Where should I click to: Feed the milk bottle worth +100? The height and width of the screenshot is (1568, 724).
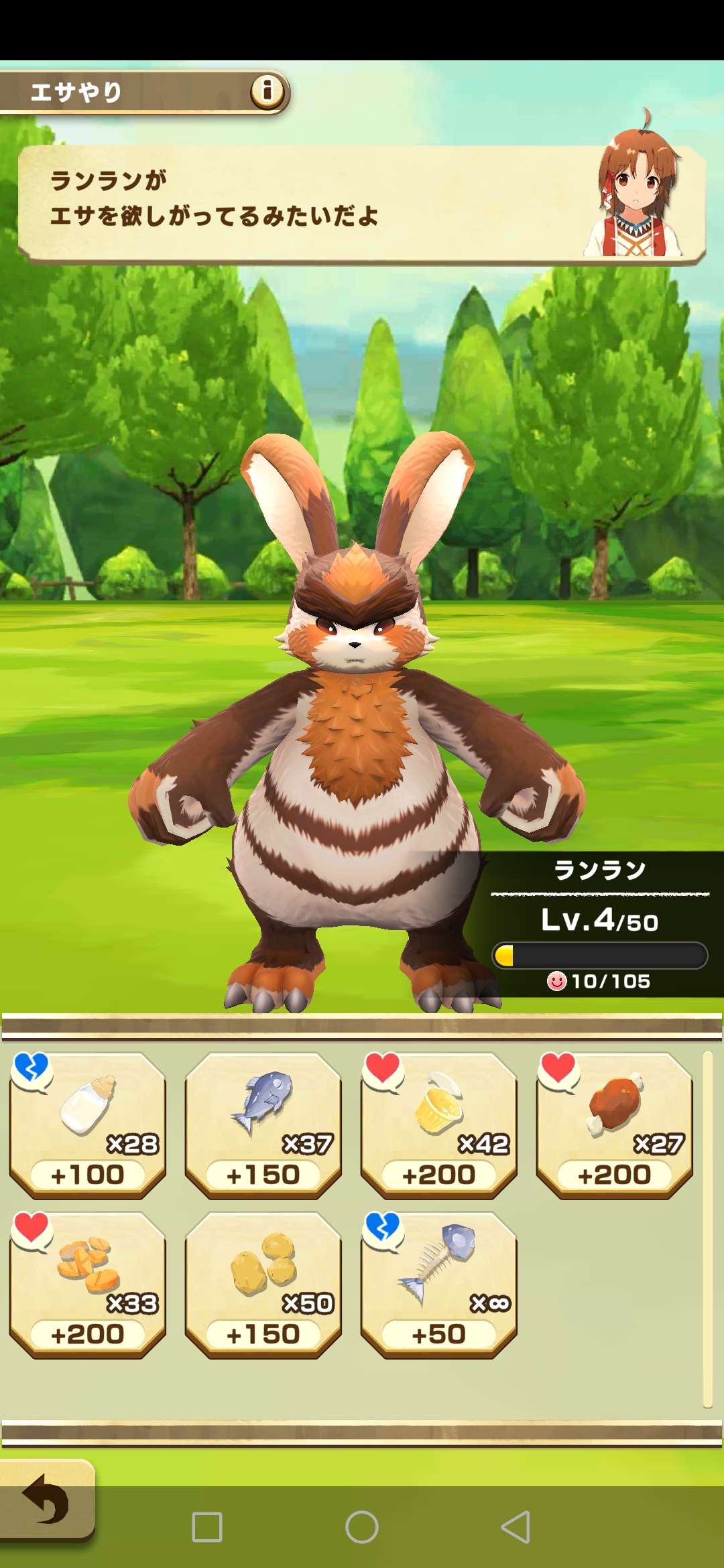88,1124
